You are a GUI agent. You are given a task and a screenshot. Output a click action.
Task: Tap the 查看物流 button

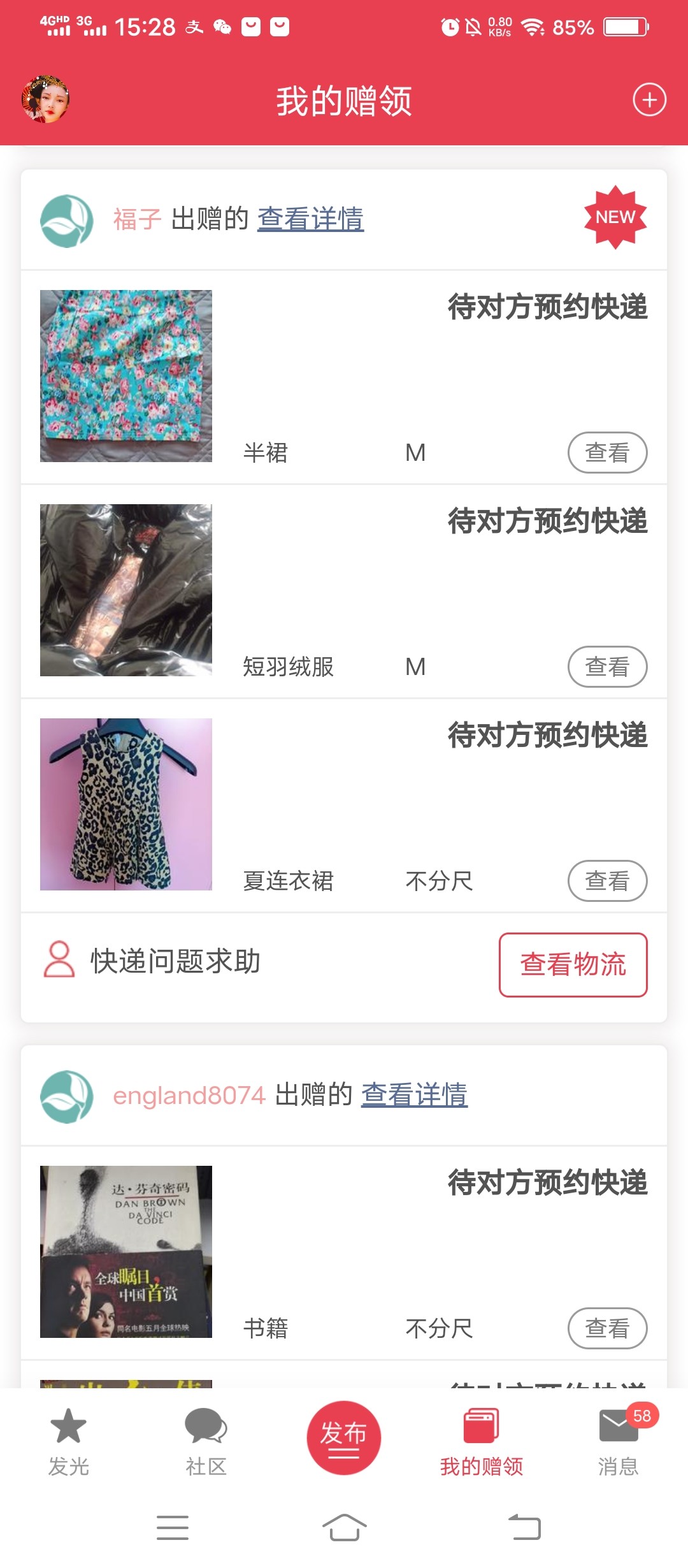tap(573, 964)
